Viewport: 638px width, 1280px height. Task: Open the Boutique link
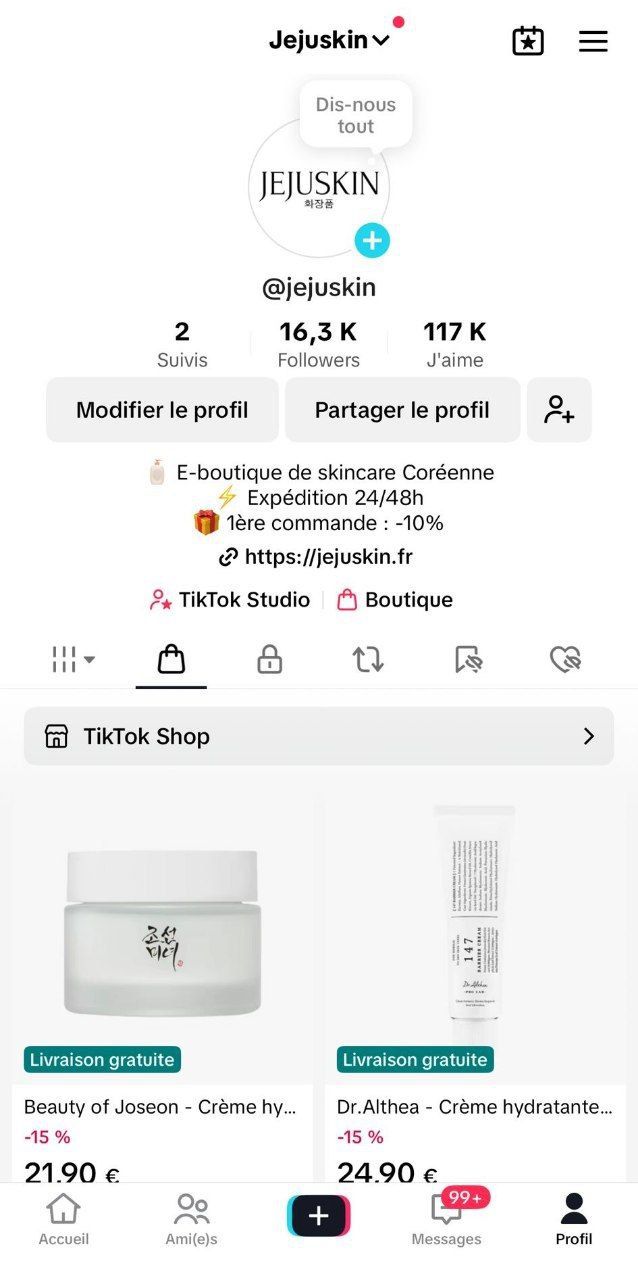(x=396, y=600)
